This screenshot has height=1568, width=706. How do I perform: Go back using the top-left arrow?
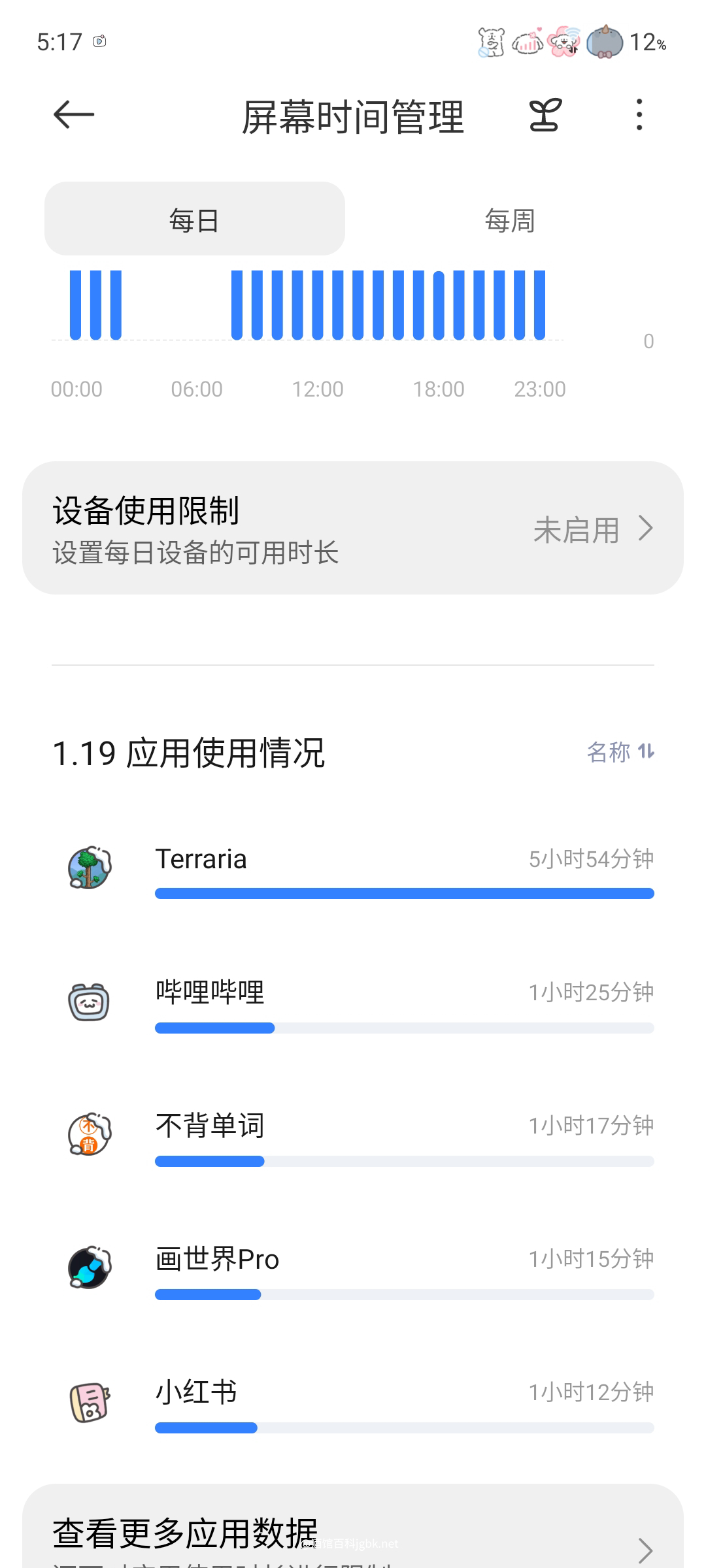[74, 115]
